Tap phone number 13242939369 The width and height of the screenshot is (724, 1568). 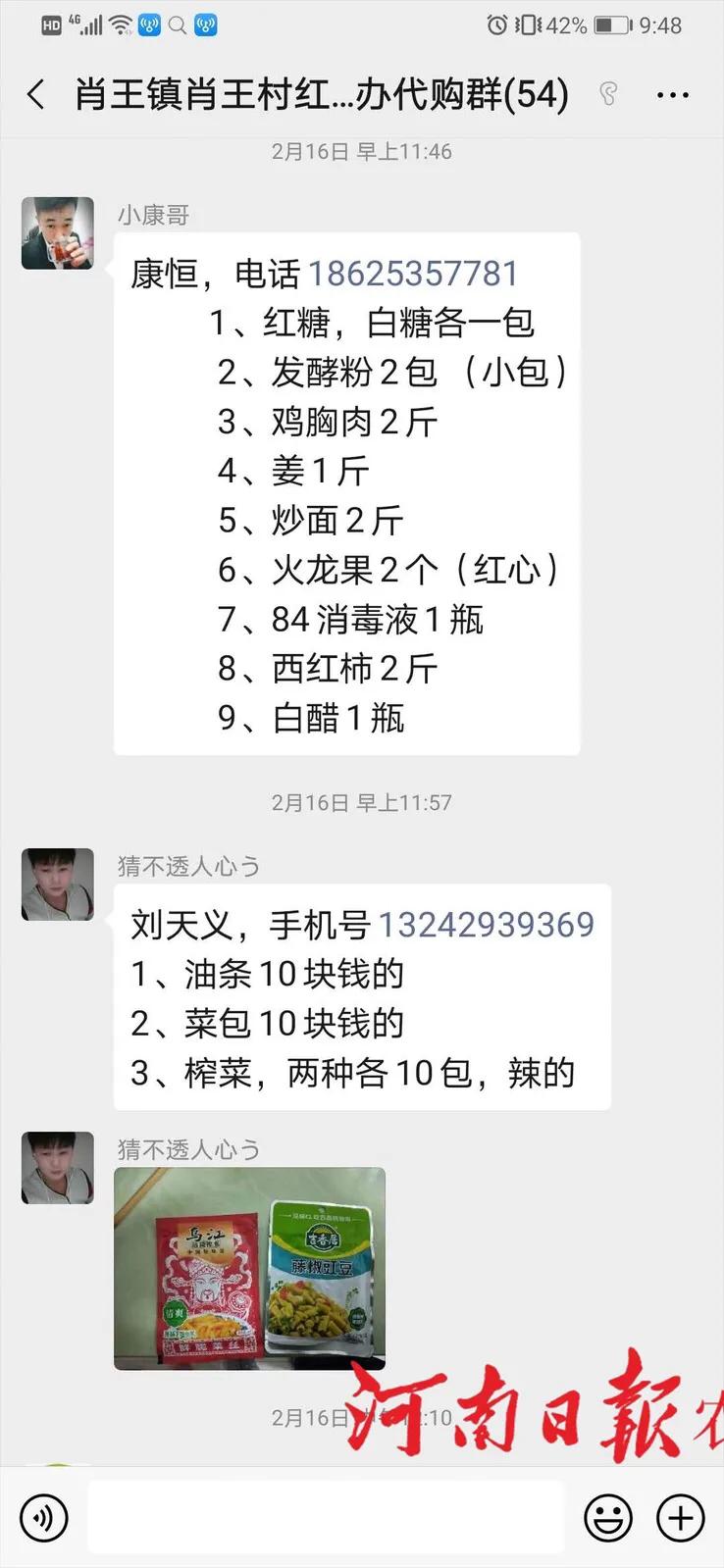pyautogui.click(x=486, y=925)
